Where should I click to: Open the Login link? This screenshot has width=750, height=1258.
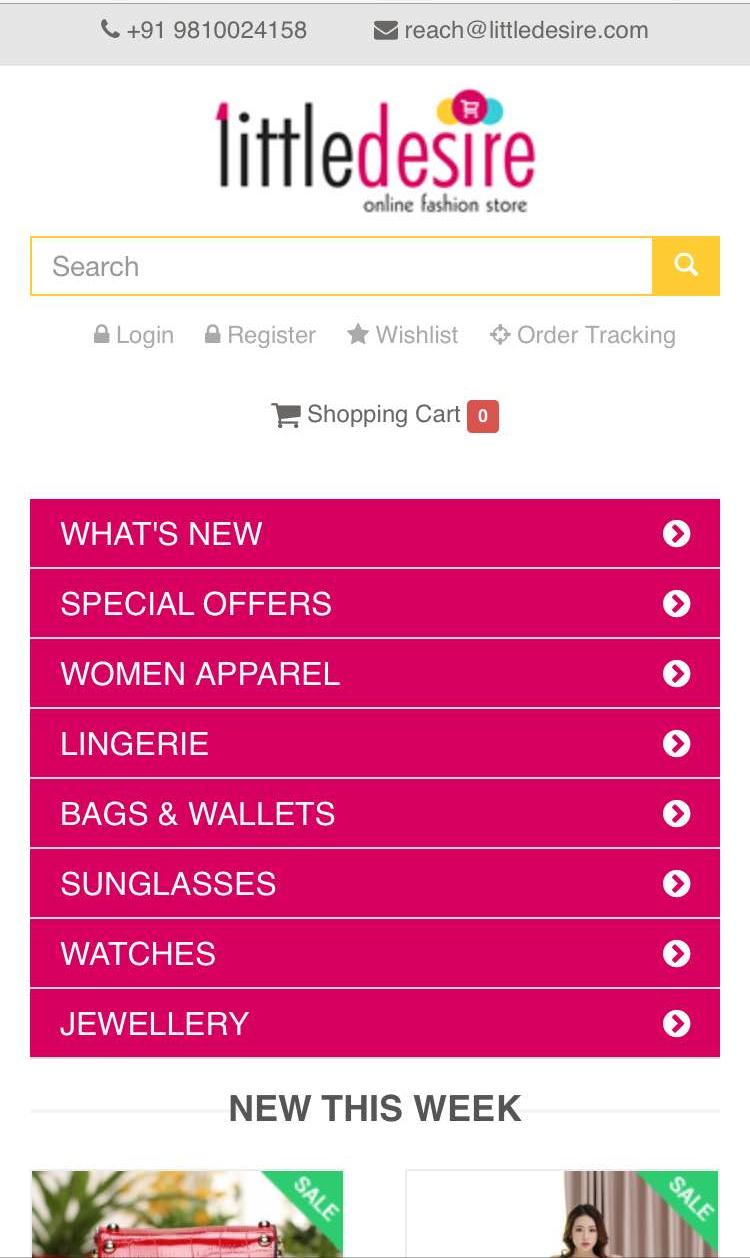(x=134, y=335)
